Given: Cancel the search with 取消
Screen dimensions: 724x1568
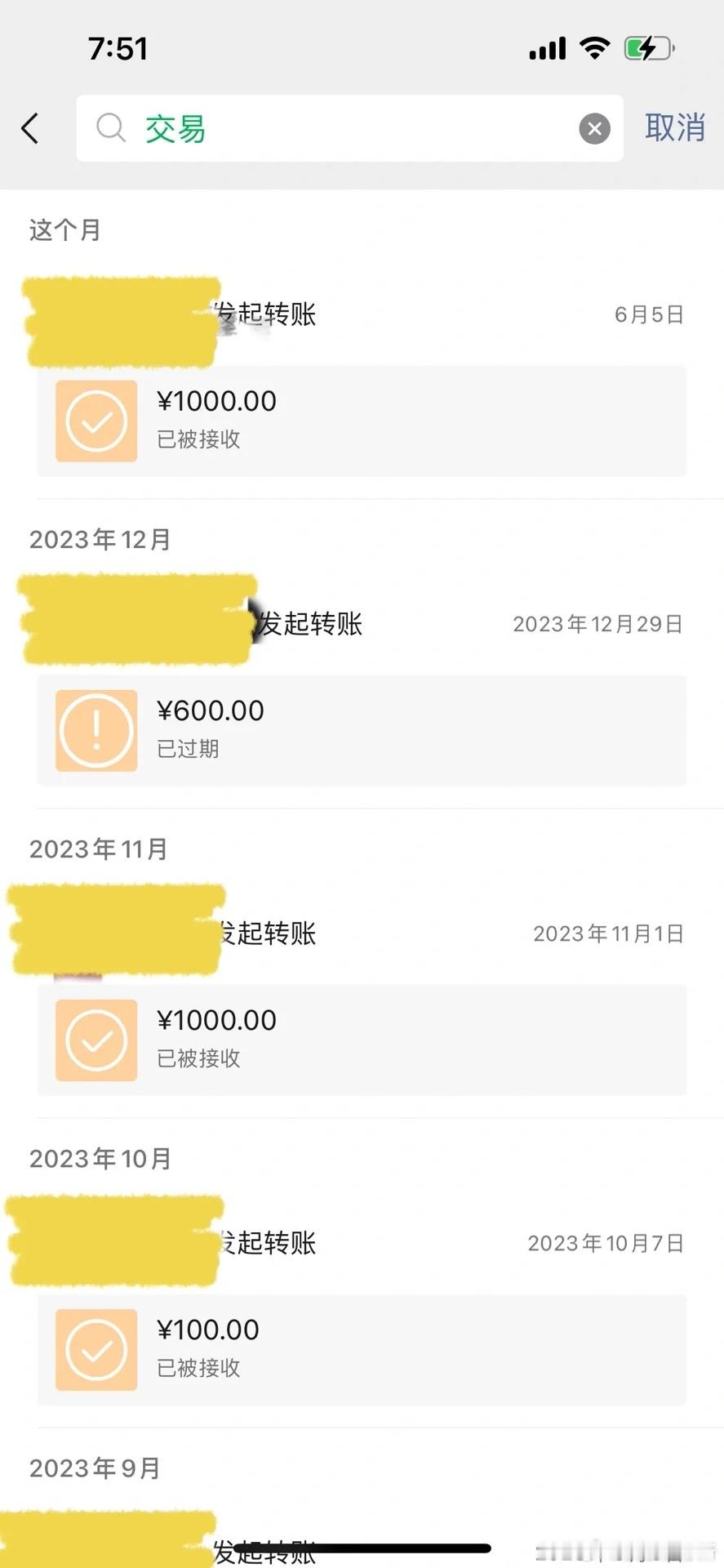Looking at the screenshot, I should tap(675, 128).
